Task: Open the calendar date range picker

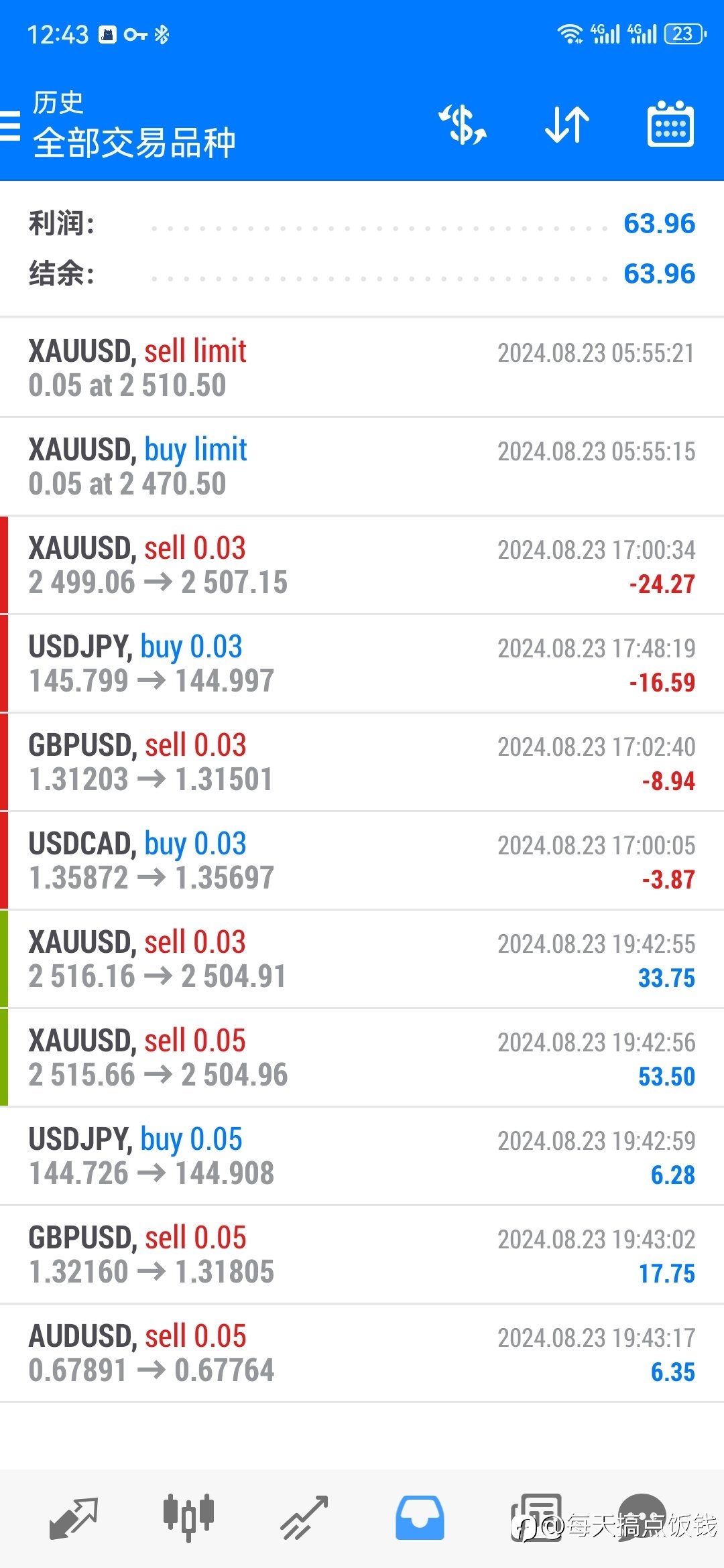Action: [671, 124]
